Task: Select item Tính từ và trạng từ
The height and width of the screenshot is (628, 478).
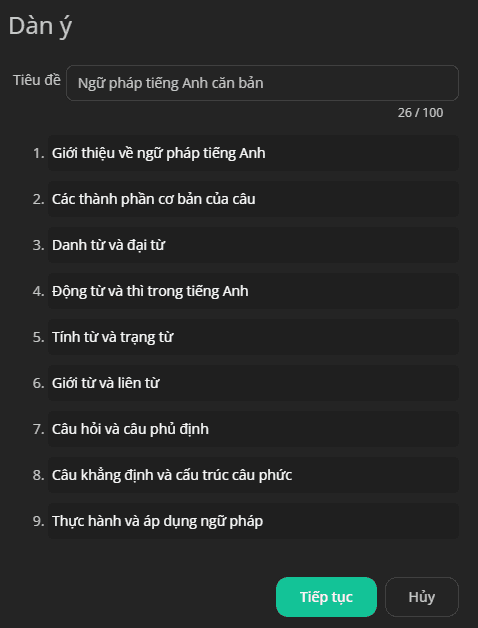Action: 253,337
